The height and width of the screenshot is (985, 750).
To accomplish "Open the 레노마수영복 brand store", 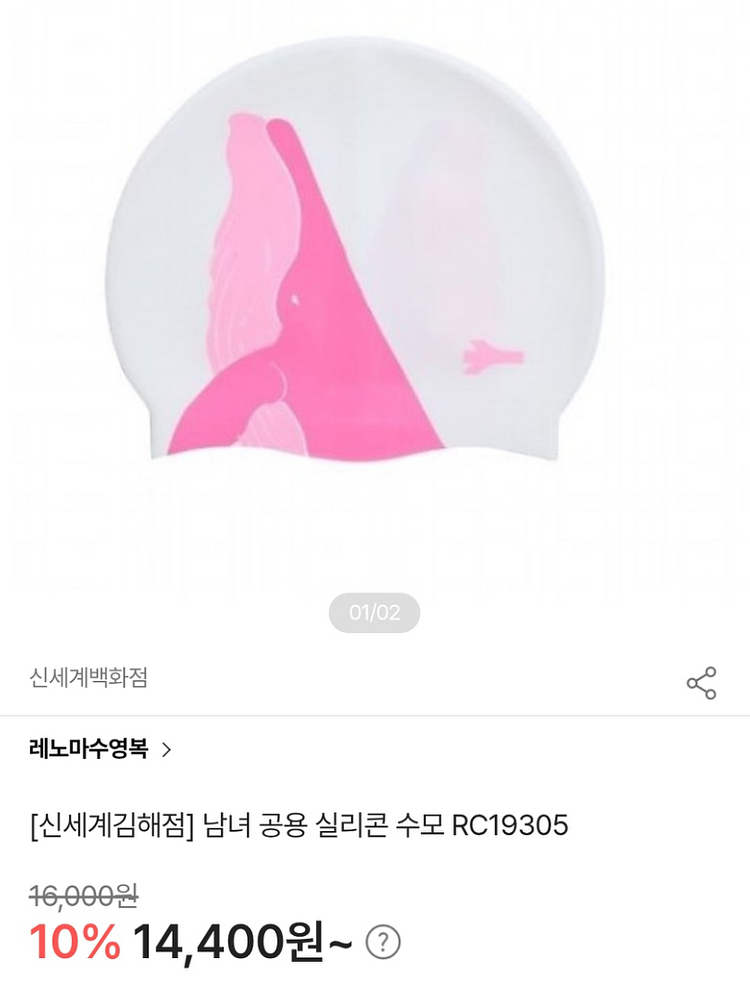I will coord(100,749).
